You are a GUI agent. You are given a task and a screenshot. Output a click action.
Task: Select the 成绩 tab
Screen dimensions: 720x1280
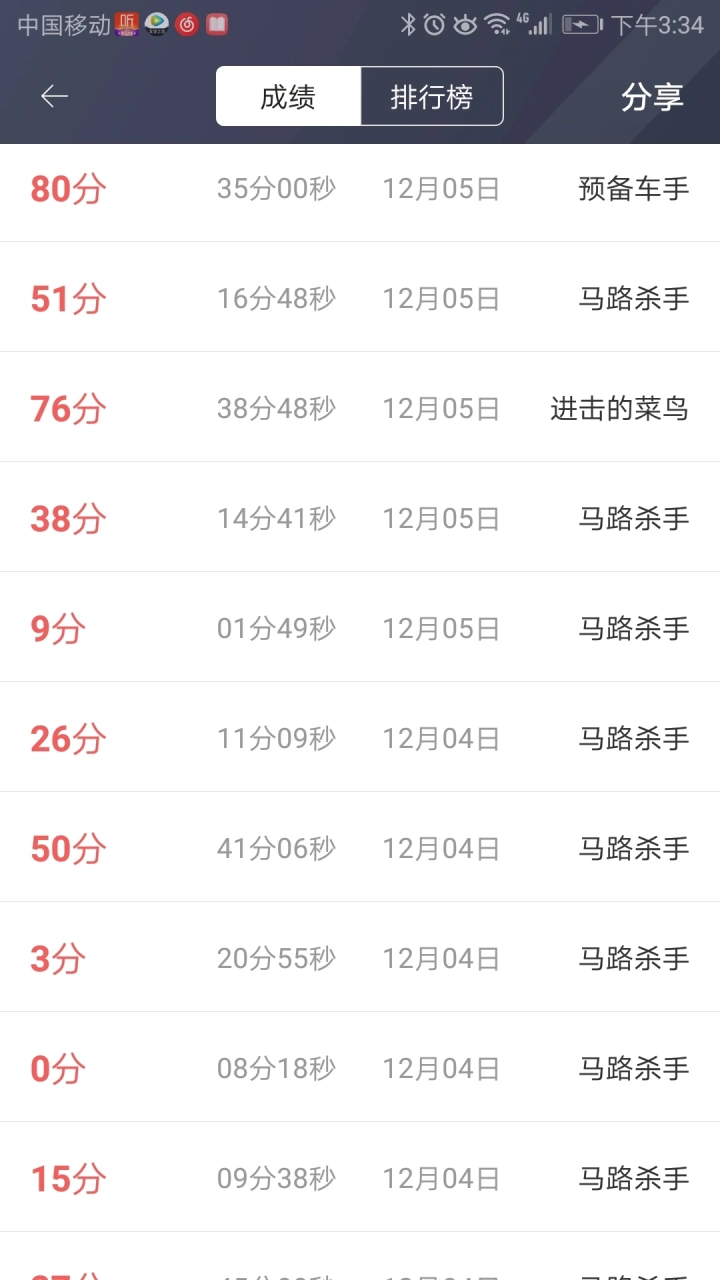(288, 96)
